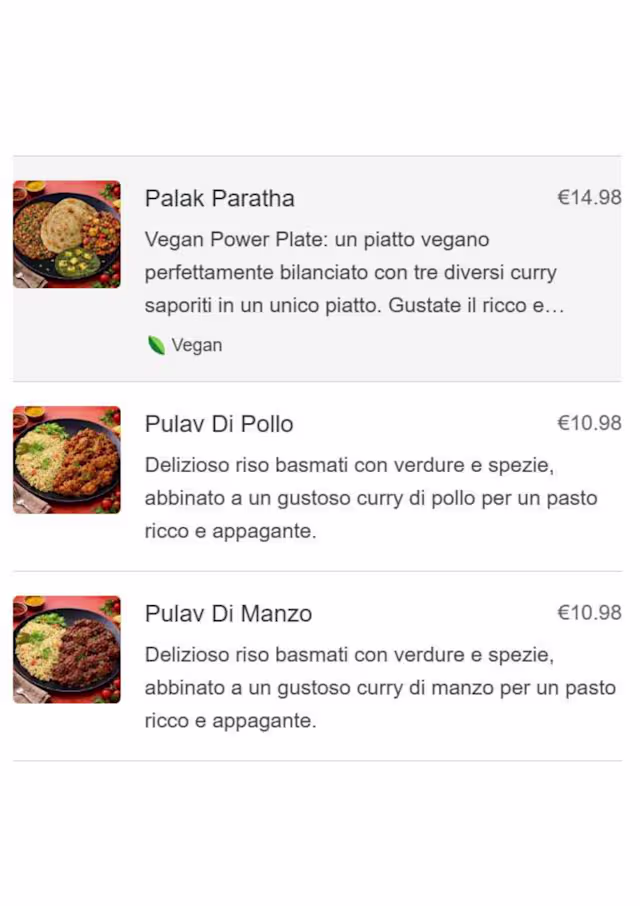This screenshot has height=906, width=640.
Task: Select the Pulav Di Pollo dish
Action: point(219,424)
